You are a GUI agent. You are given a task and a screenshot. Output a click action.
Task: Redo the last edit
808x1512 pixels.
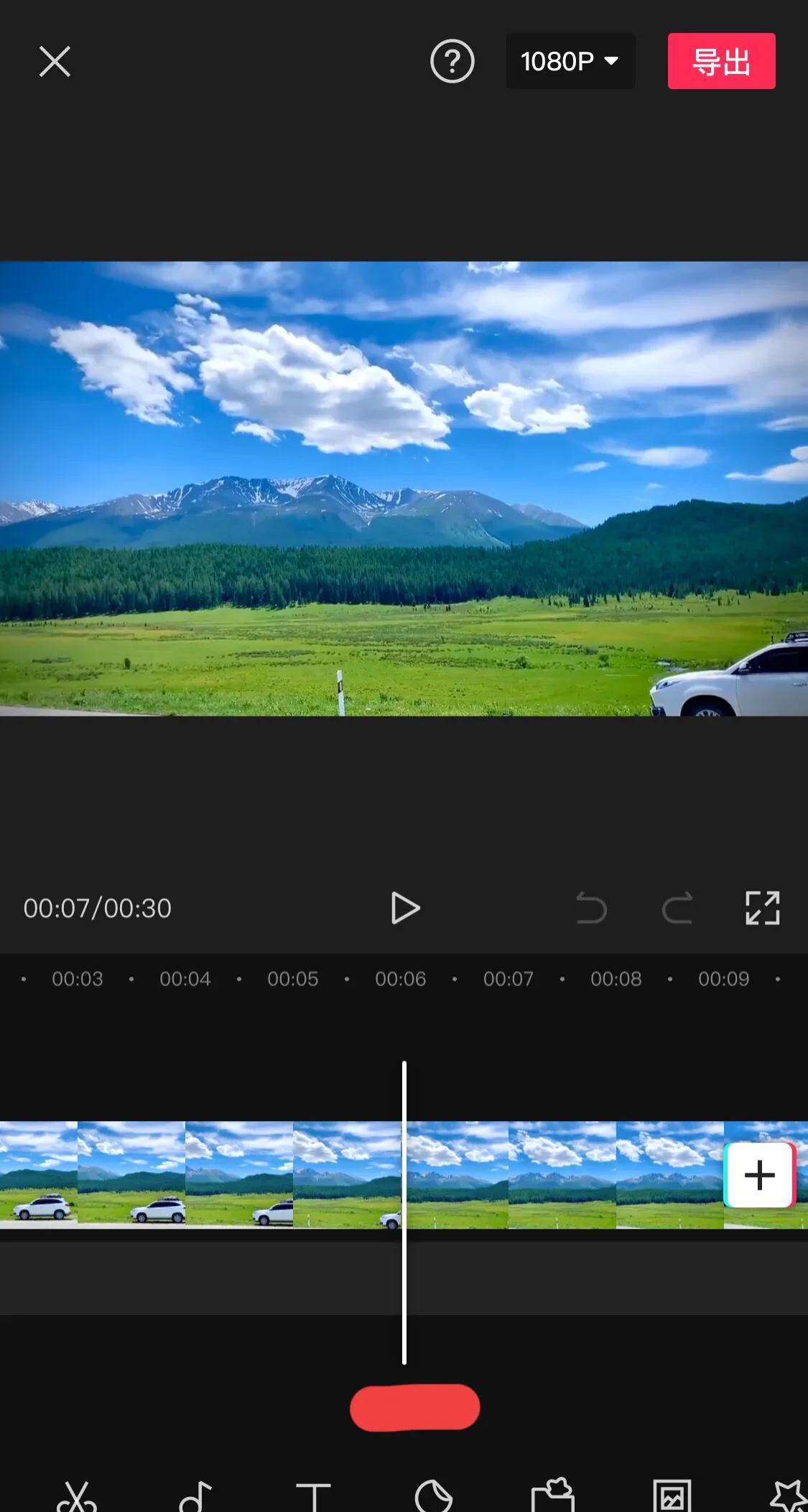click(x=677, y=908)
